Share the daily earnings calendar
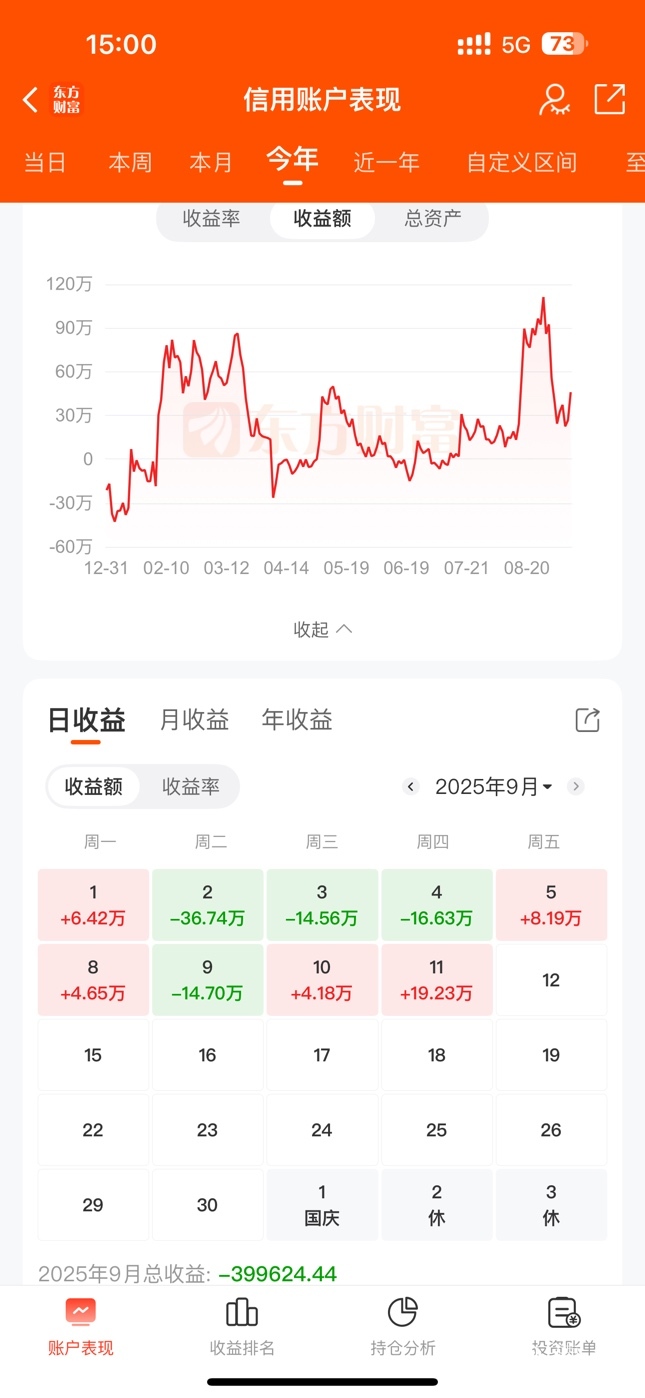Image resolution: width=645 pixels, height=1398 pixels. click(587, 720)
